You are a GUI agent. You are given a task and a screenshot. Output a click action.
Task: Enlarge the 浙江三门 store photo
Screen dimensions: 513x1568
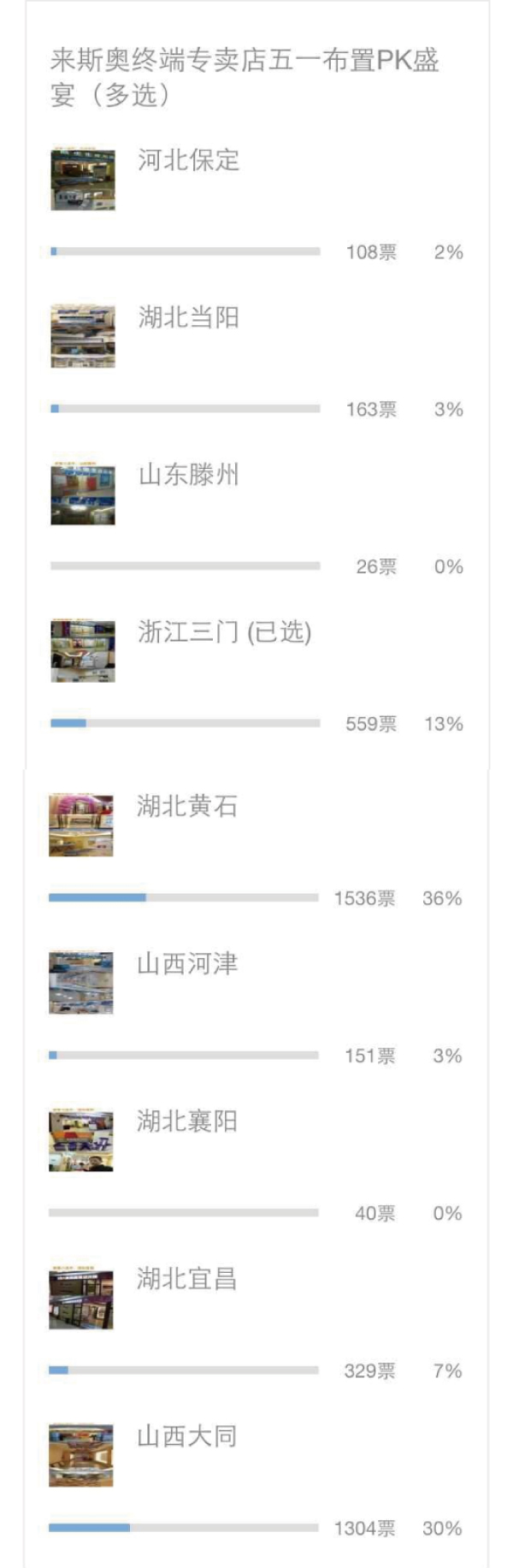coord(82,651)
